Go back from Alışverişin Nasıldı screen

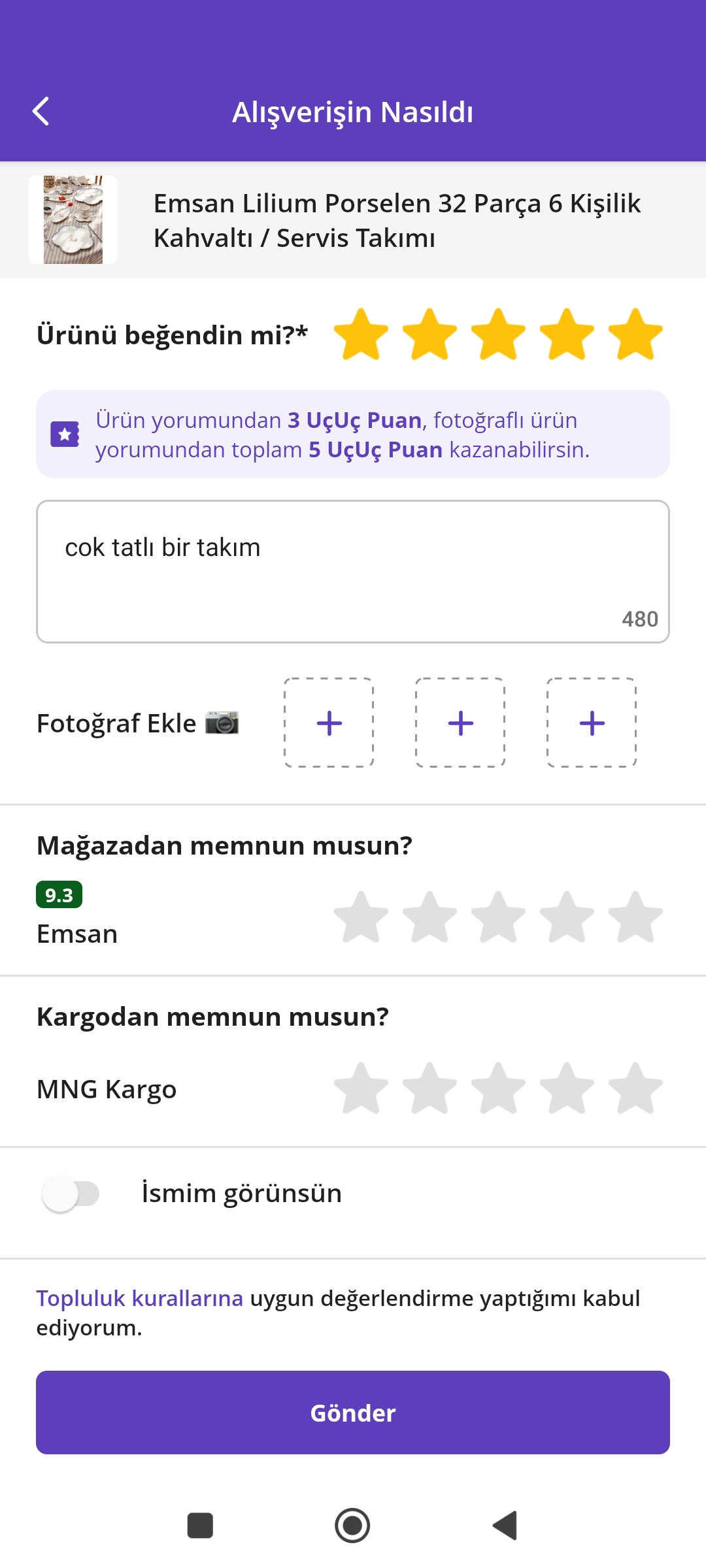click(x=41, y=112)
